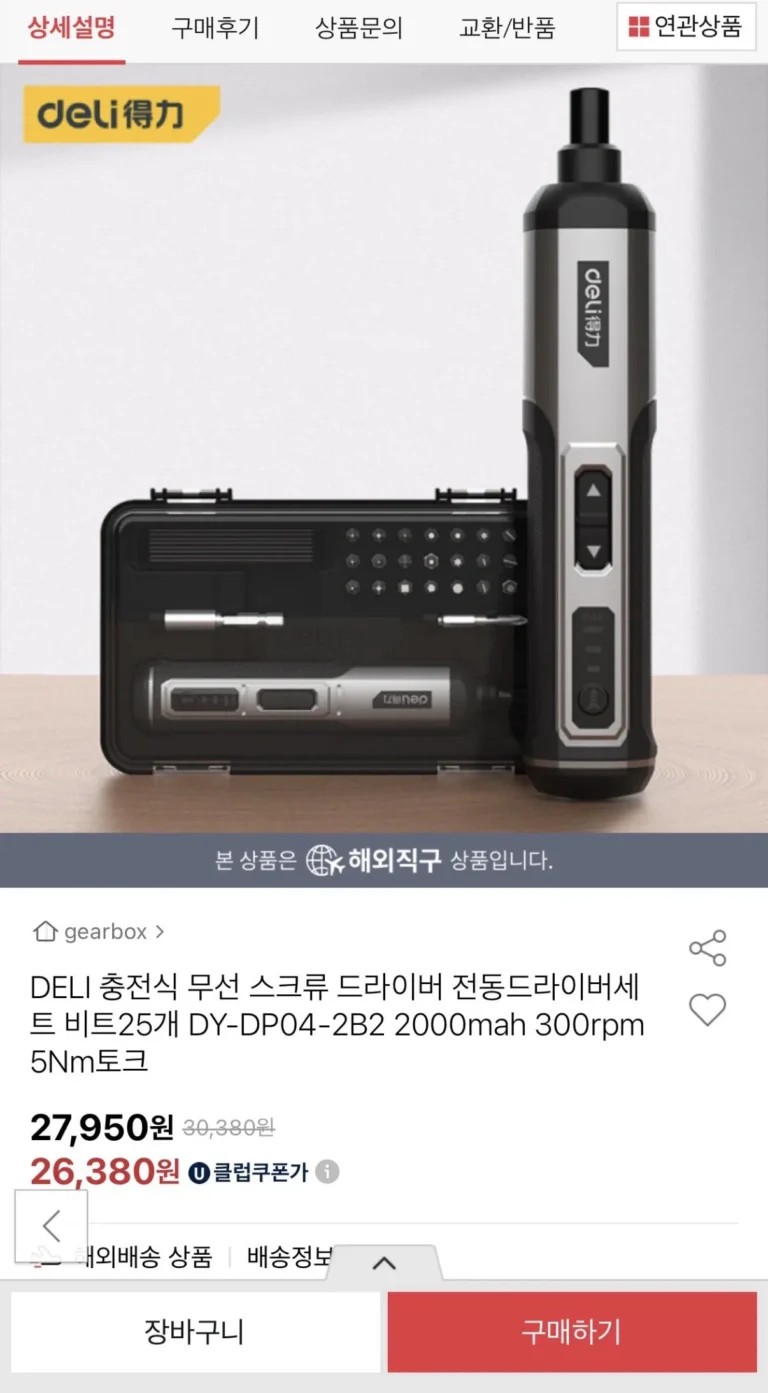Add product to wishlist with heart icon
768x1393 pixels.
pyautogui.click(x=707, y=1010)
